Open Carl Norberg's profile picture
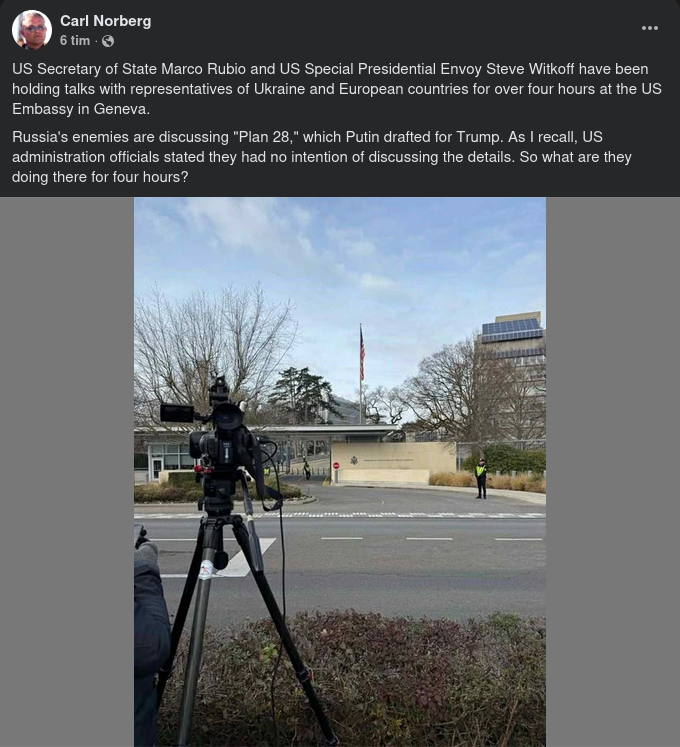 32,30
